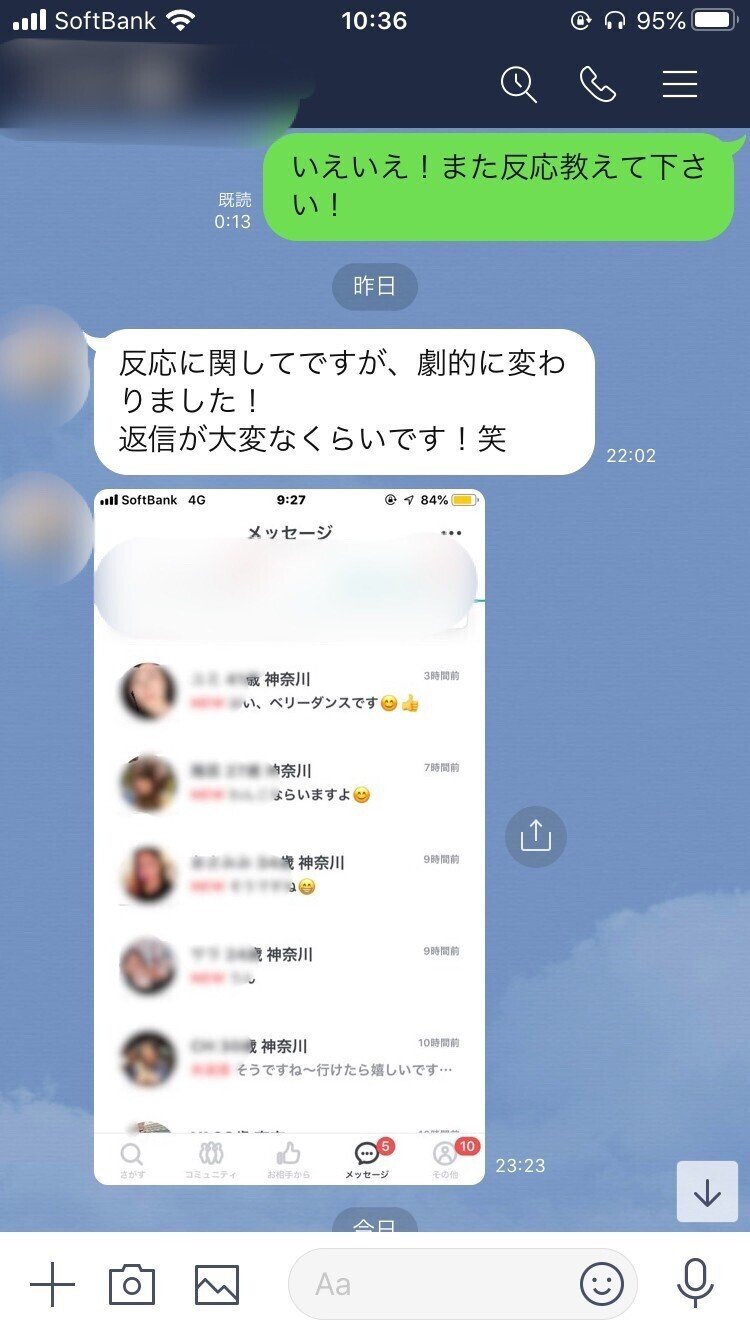This screenshot has height=1334, width=750.
Task: Select the コミュニティ icon in the screenshot
Action: (210, 1153)
